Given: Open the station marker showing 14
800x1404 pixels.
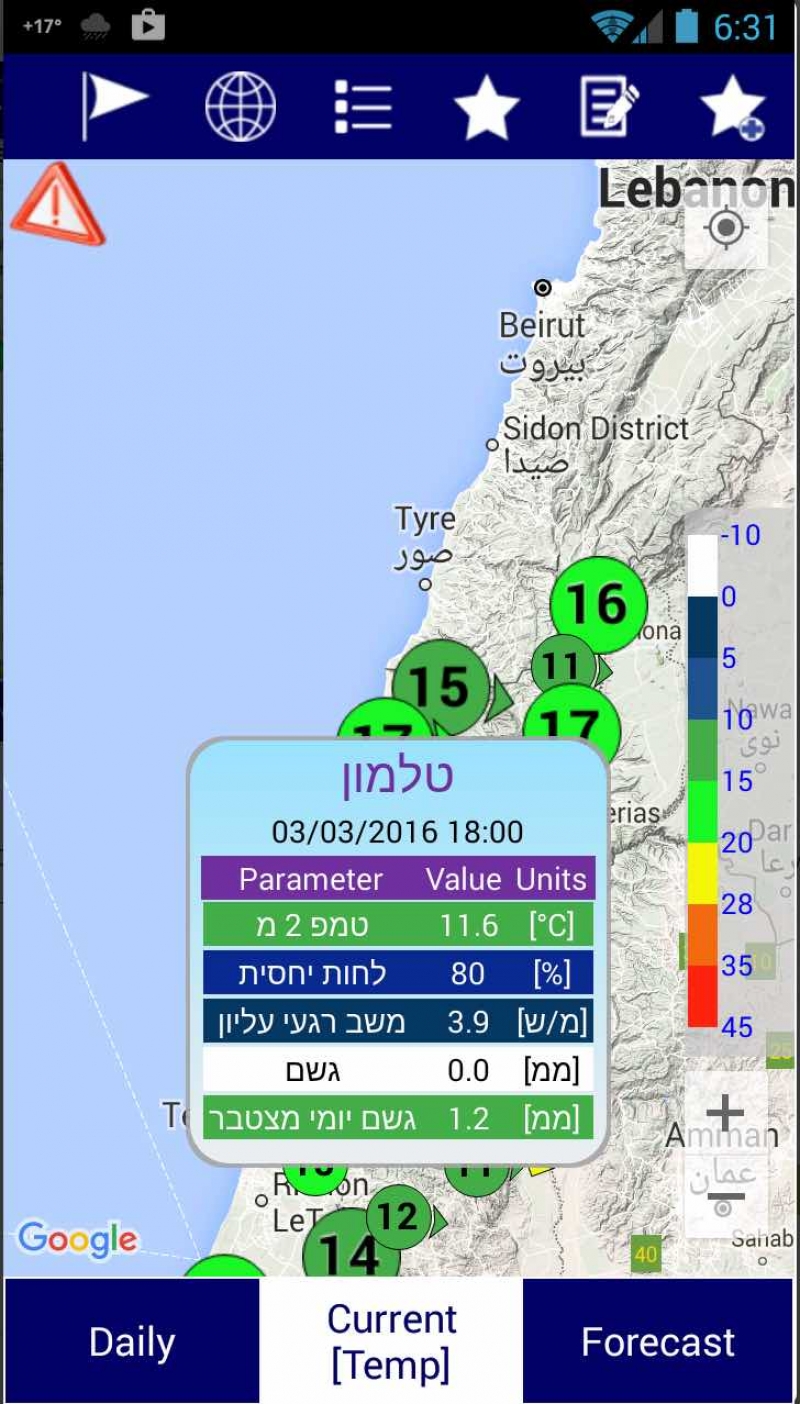Looking at the screenshot, I should (350, 1245).
